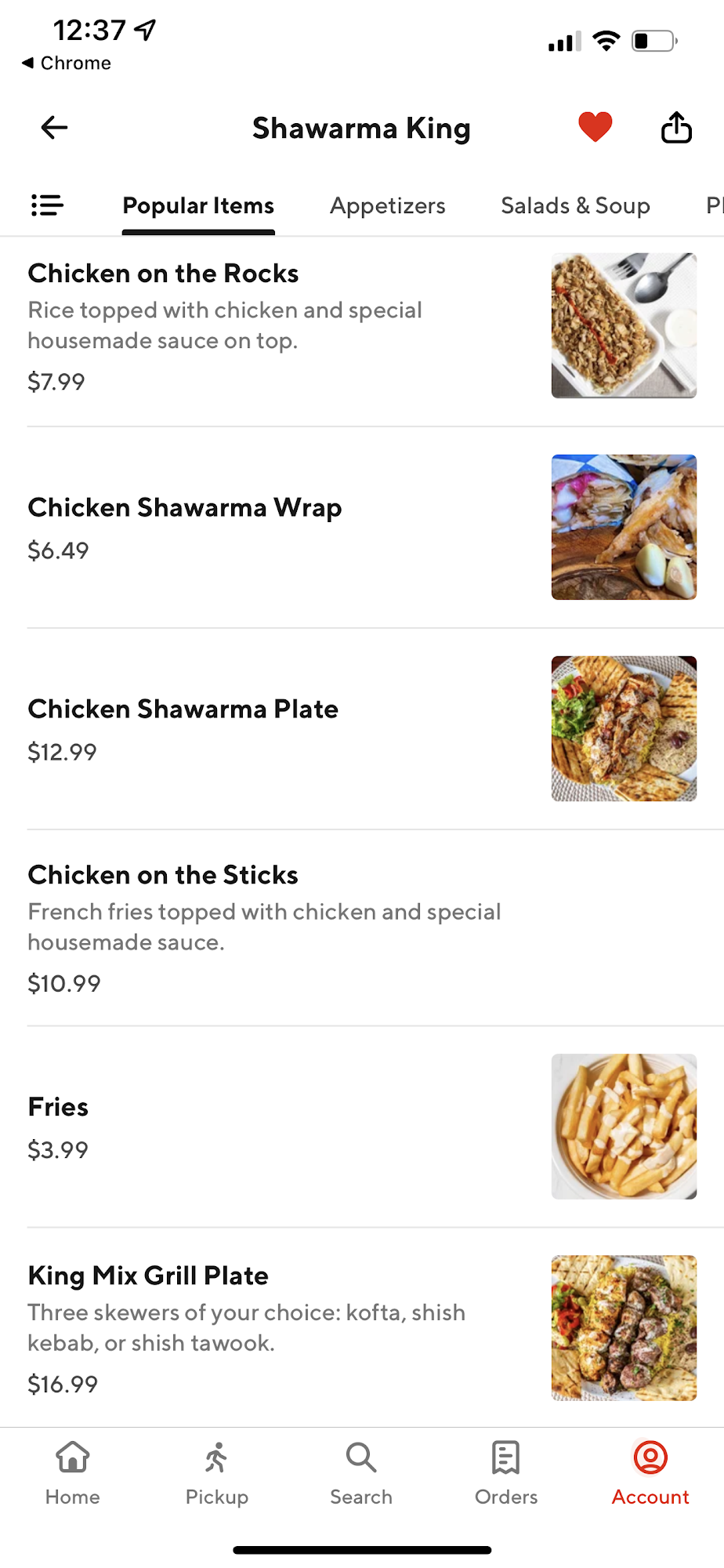Screen dimensions: 724x1568
Task: Open the menu categories list icon
Action: pos(47,205)
